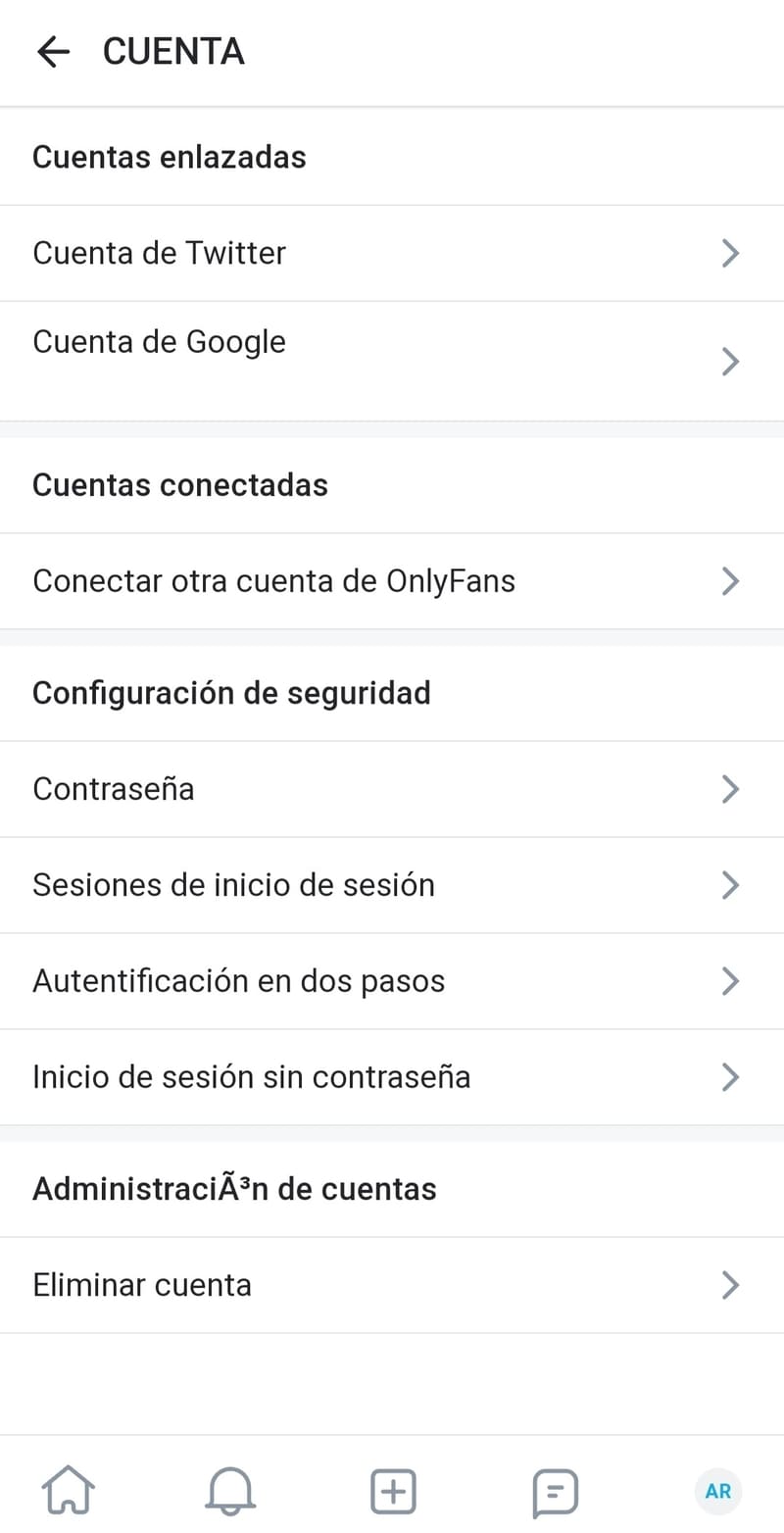Tap the back arrow beside CUENTA

(x=54, y=51)
